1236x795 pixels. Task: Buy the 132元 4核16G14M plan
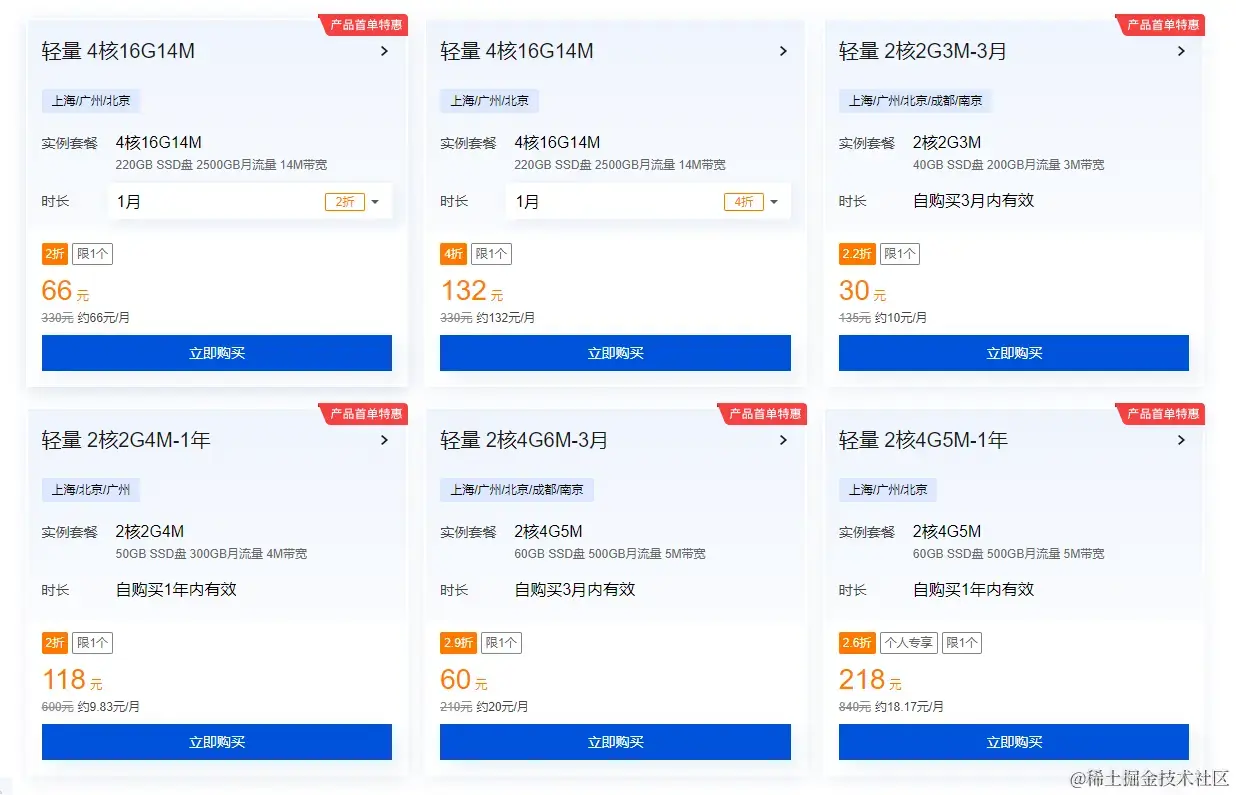(x=615, y=353)
